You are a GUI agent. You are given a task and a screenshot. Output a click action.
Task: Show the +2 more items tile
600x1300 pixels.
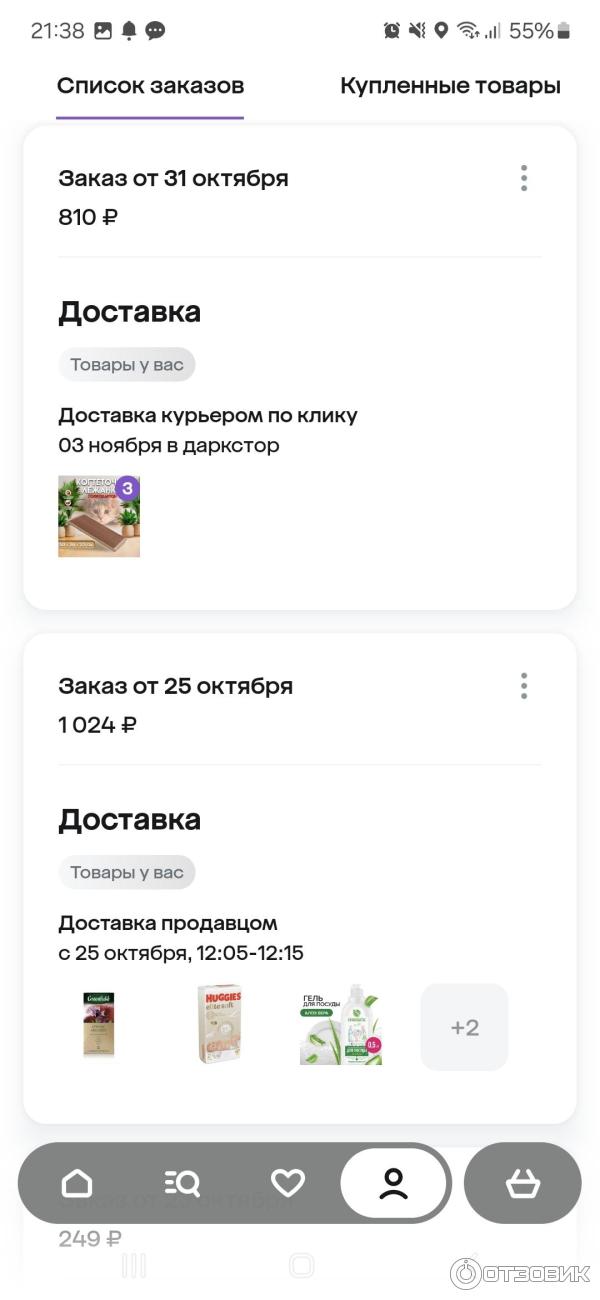(464, 1027)
